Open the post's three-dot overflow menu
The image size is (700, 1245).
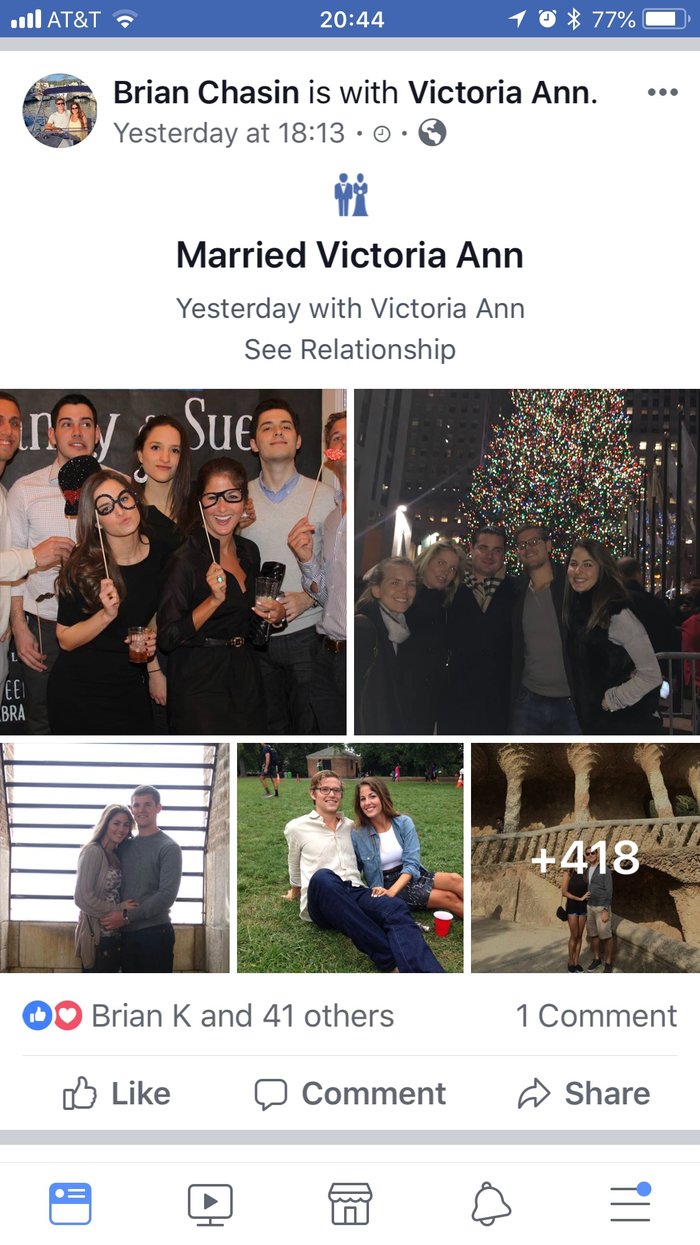click(661, 93)
